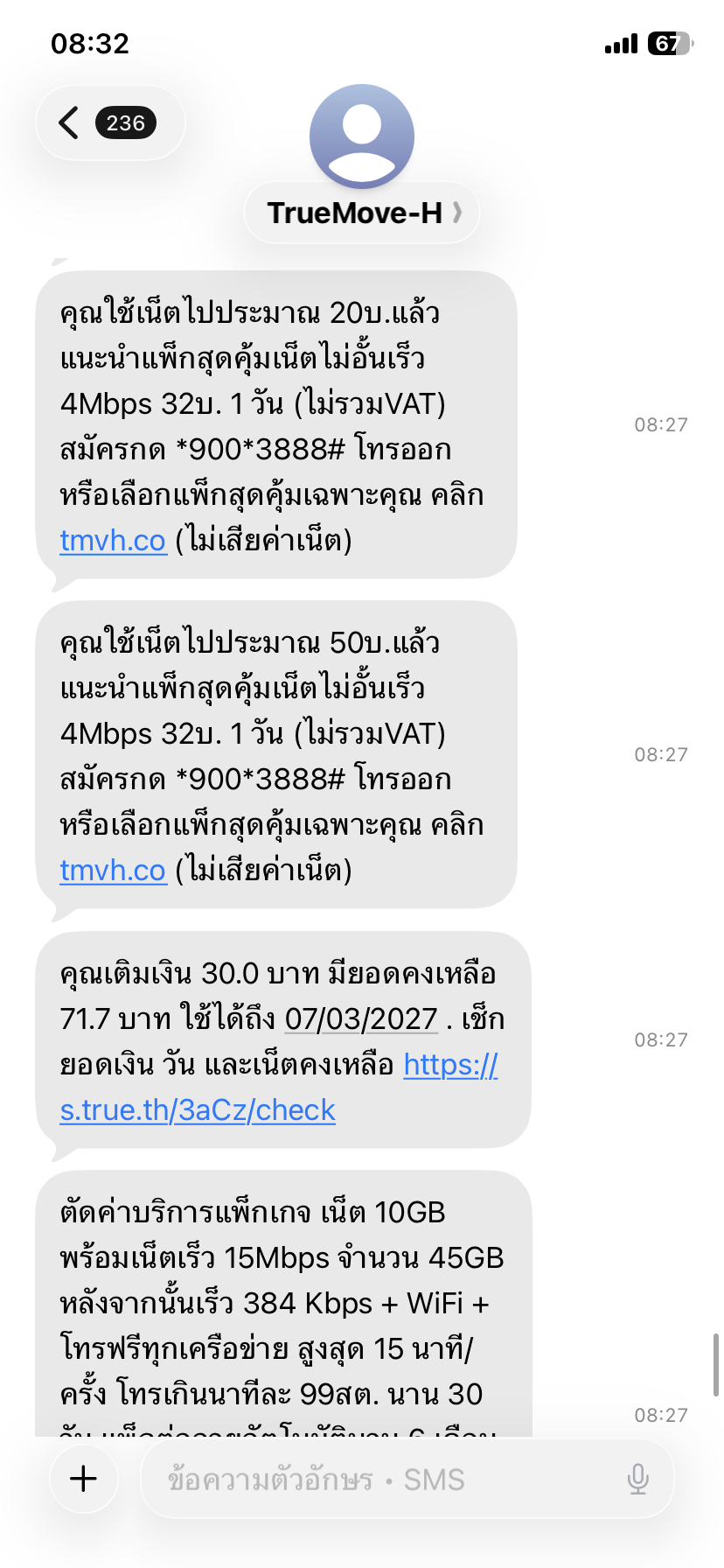Open tmvh.co link in the 20บ. message
The width and height of the screenshot is (724, 1568).
pos(113,541)
